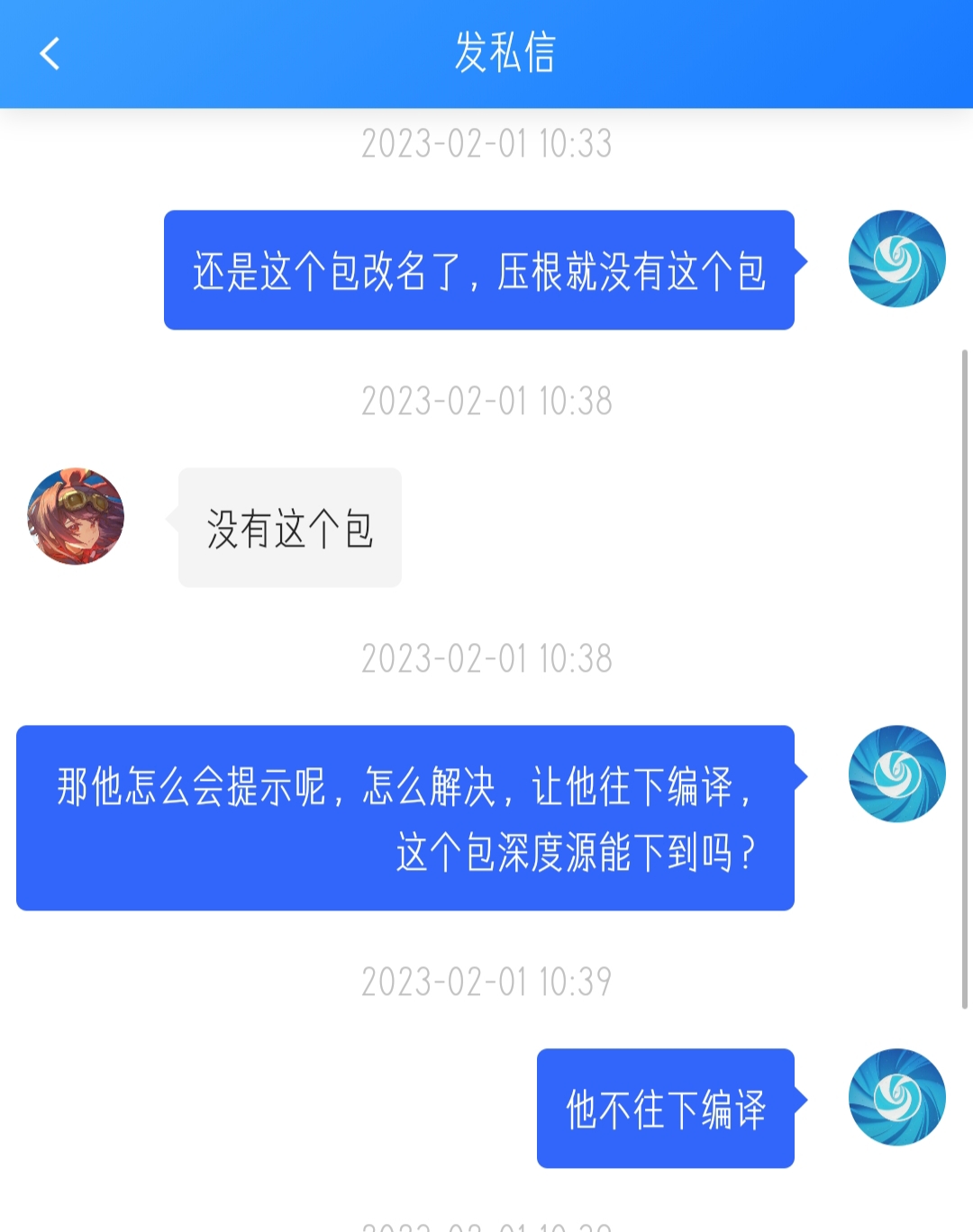Tap the bubble reading '他不往下编译'
Viewport: 973px width, 1232px height.
pyautogui.click(x=665, y=1108)
